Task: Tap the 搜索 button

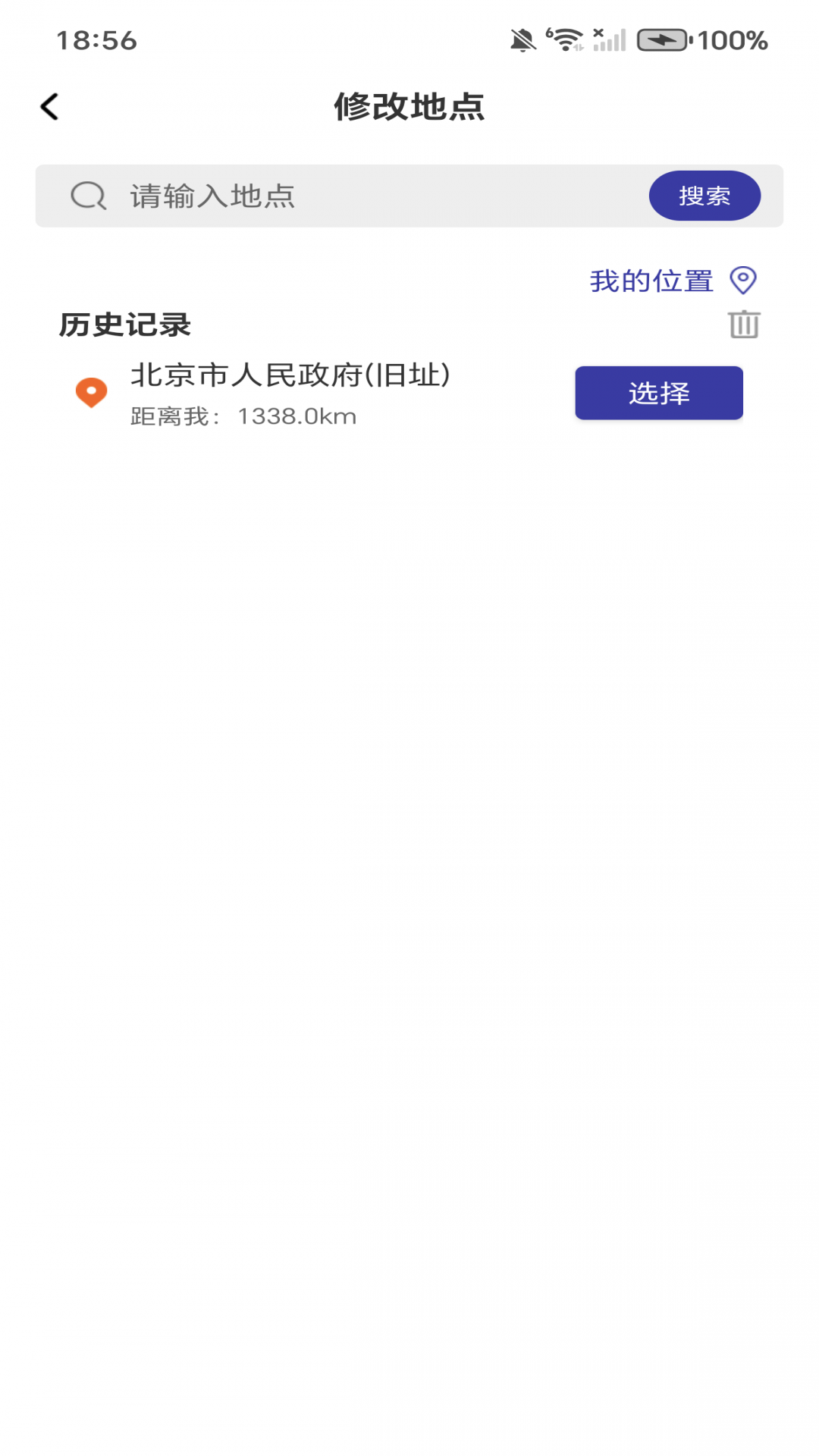Action: (704, 196)
